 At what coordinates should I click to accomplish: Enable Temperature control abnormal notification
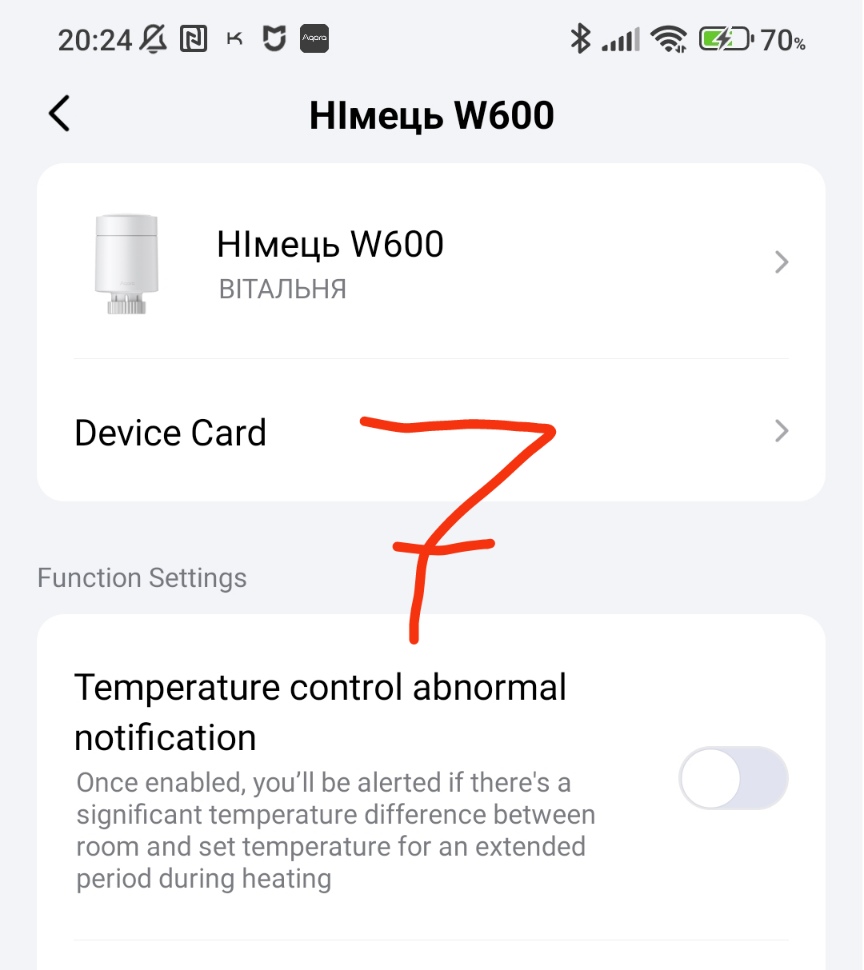733,778
